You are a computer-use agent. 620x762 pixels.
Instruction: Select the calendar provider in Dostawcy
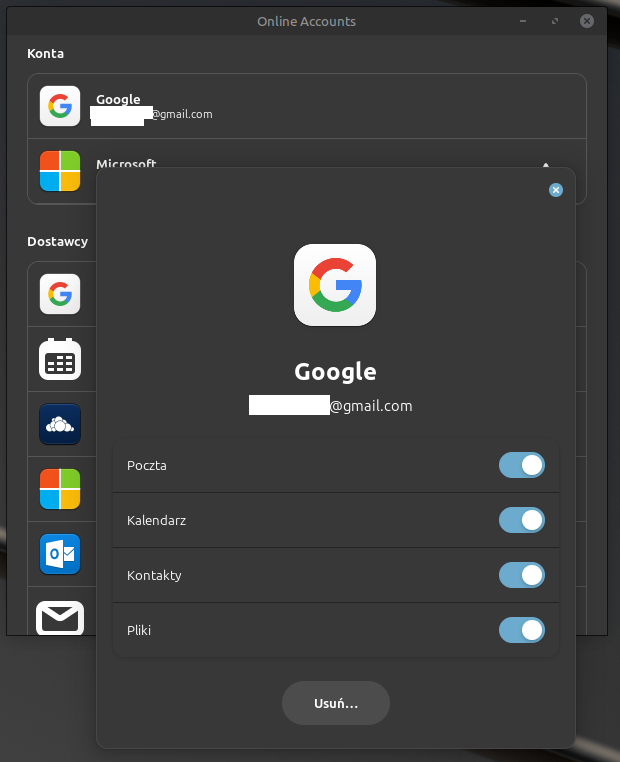60,359
